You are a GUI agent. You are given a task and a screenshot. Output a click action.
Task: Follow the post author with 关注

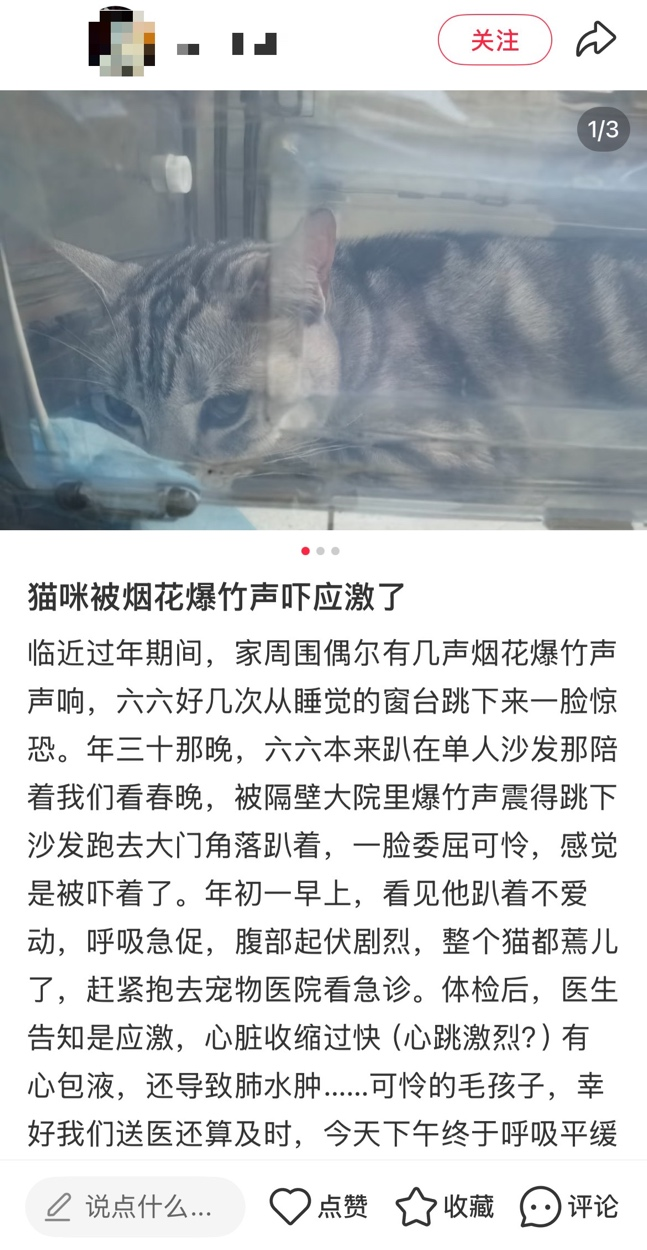494,40
